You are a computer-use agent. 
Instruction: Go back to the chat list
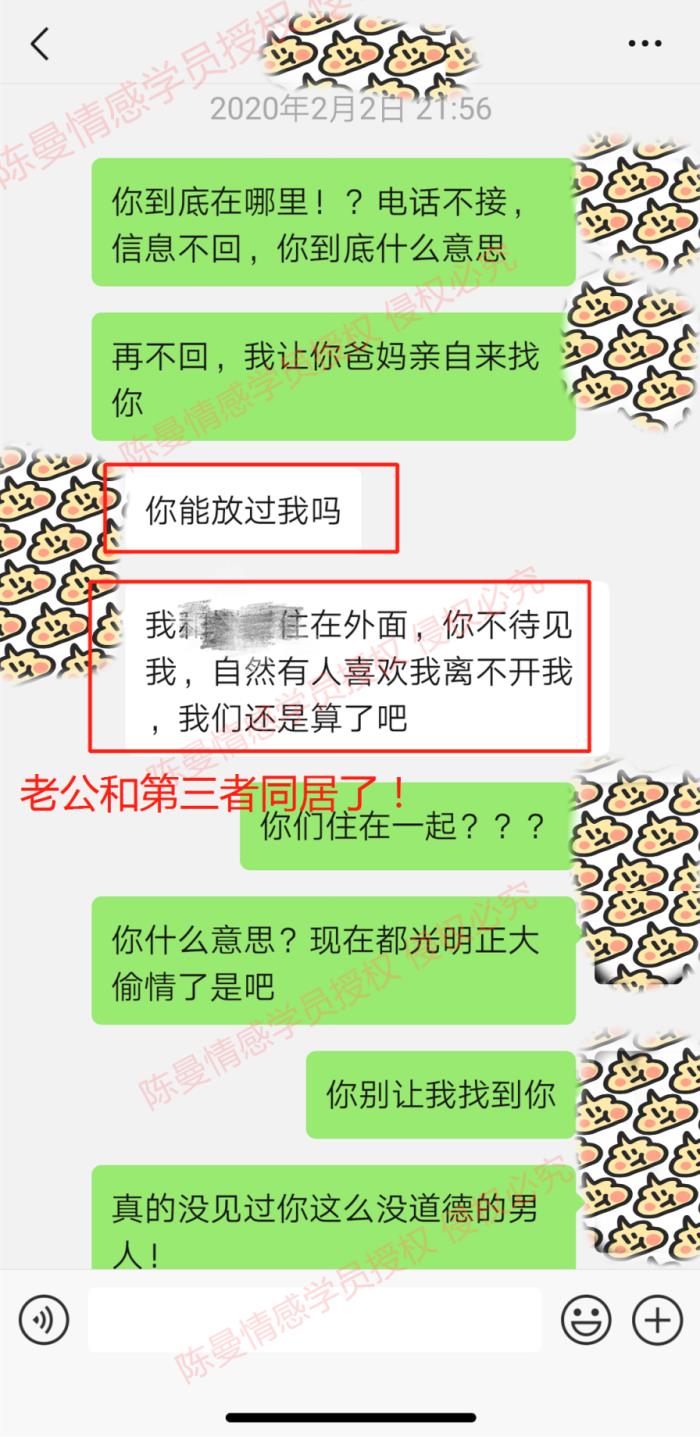(x=40, y=44)
